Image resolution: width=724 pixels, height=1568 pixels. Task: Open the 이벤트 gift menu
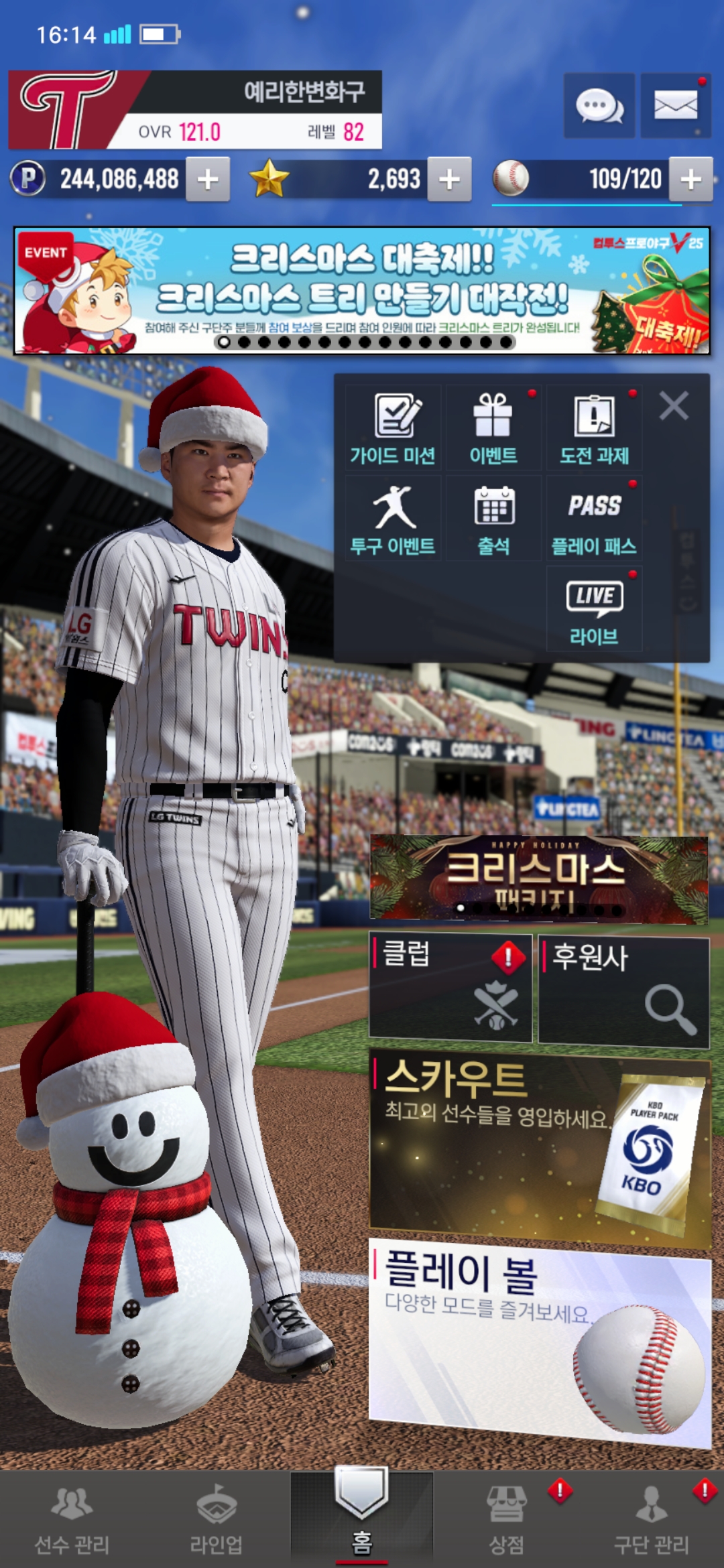pyautogui.click(x=493, y=429)
